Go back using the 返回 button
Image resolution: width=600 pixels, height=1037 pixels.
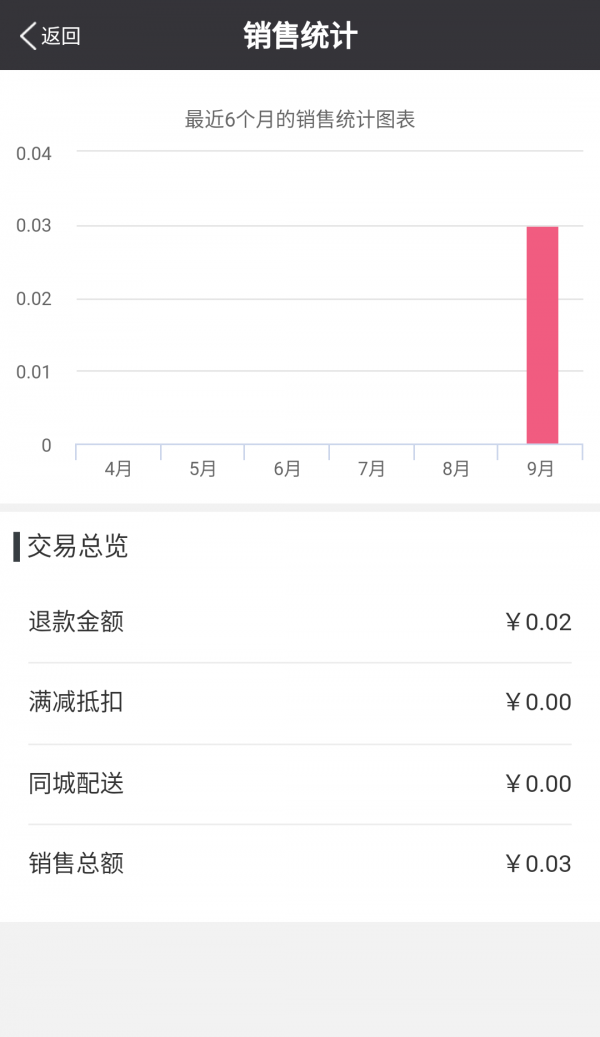pos(50,36)
